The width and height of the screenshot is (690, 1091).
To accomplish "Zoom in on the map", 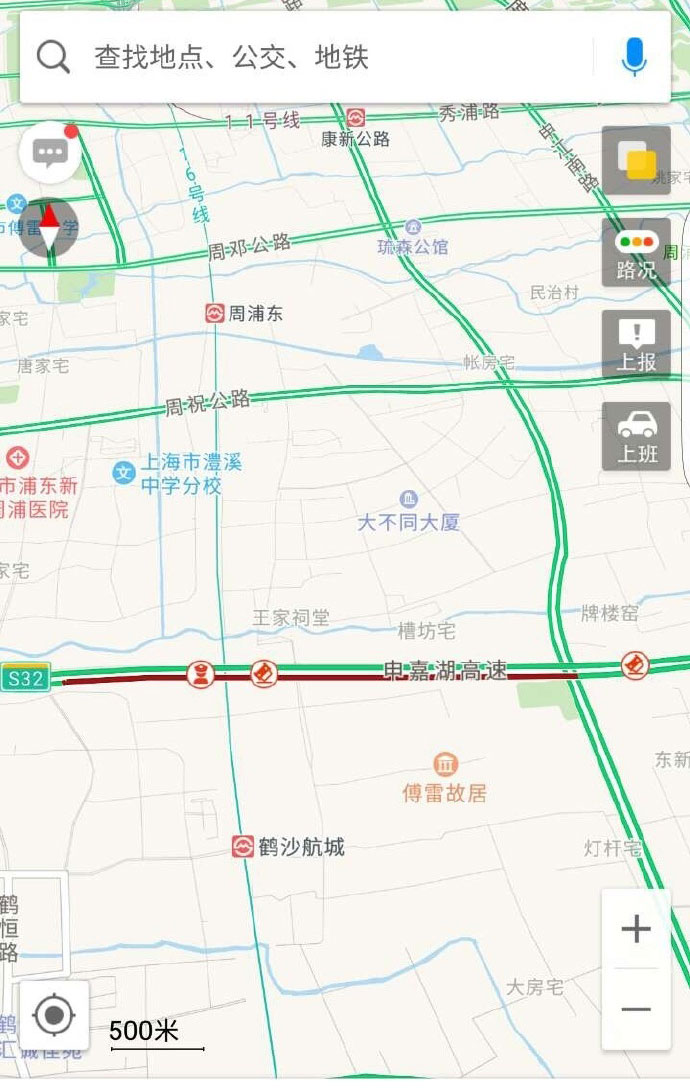I will [x=636, y=930].
